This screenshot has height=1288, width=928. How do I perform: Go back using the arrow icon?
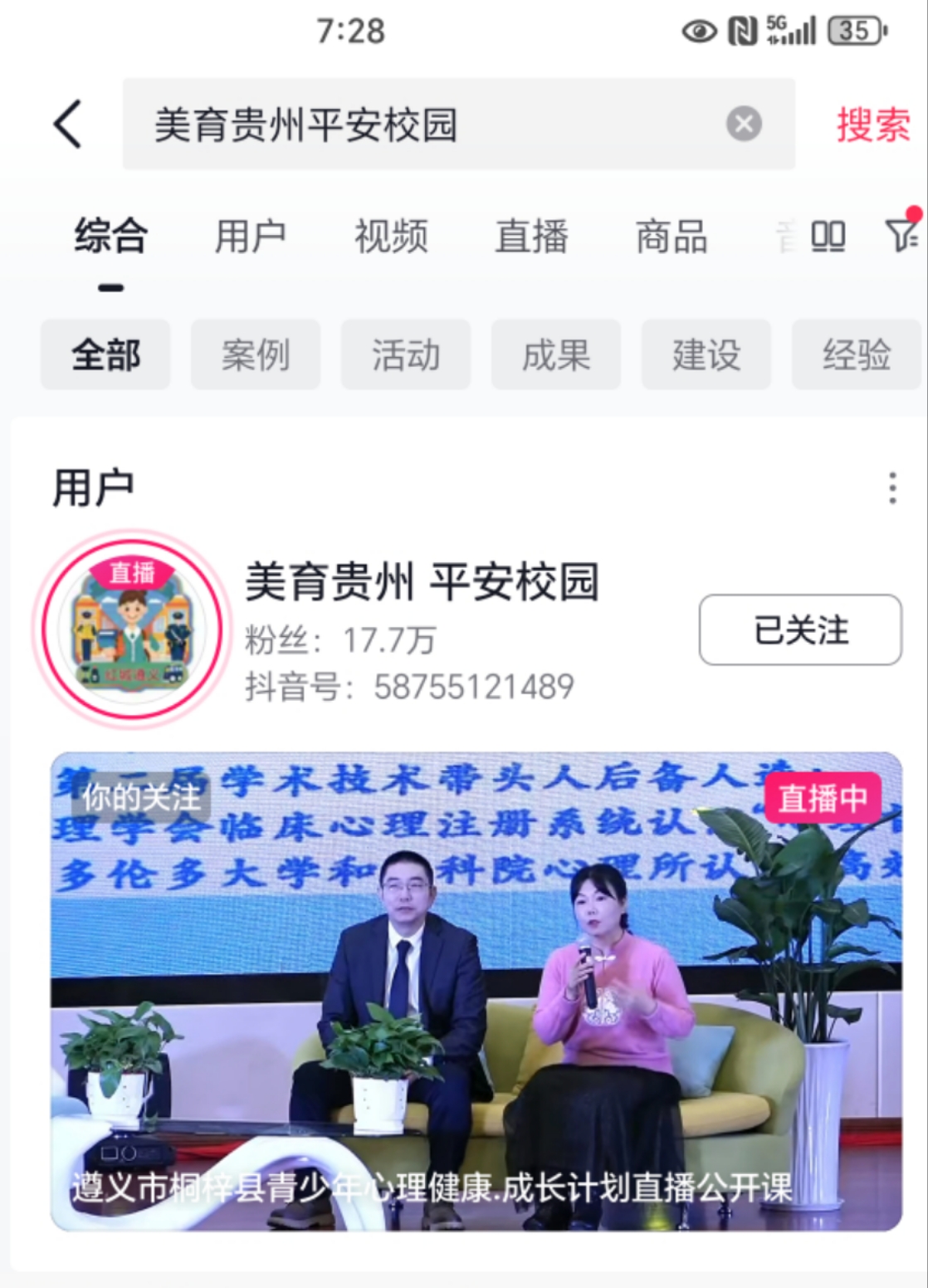coord(68,125)
